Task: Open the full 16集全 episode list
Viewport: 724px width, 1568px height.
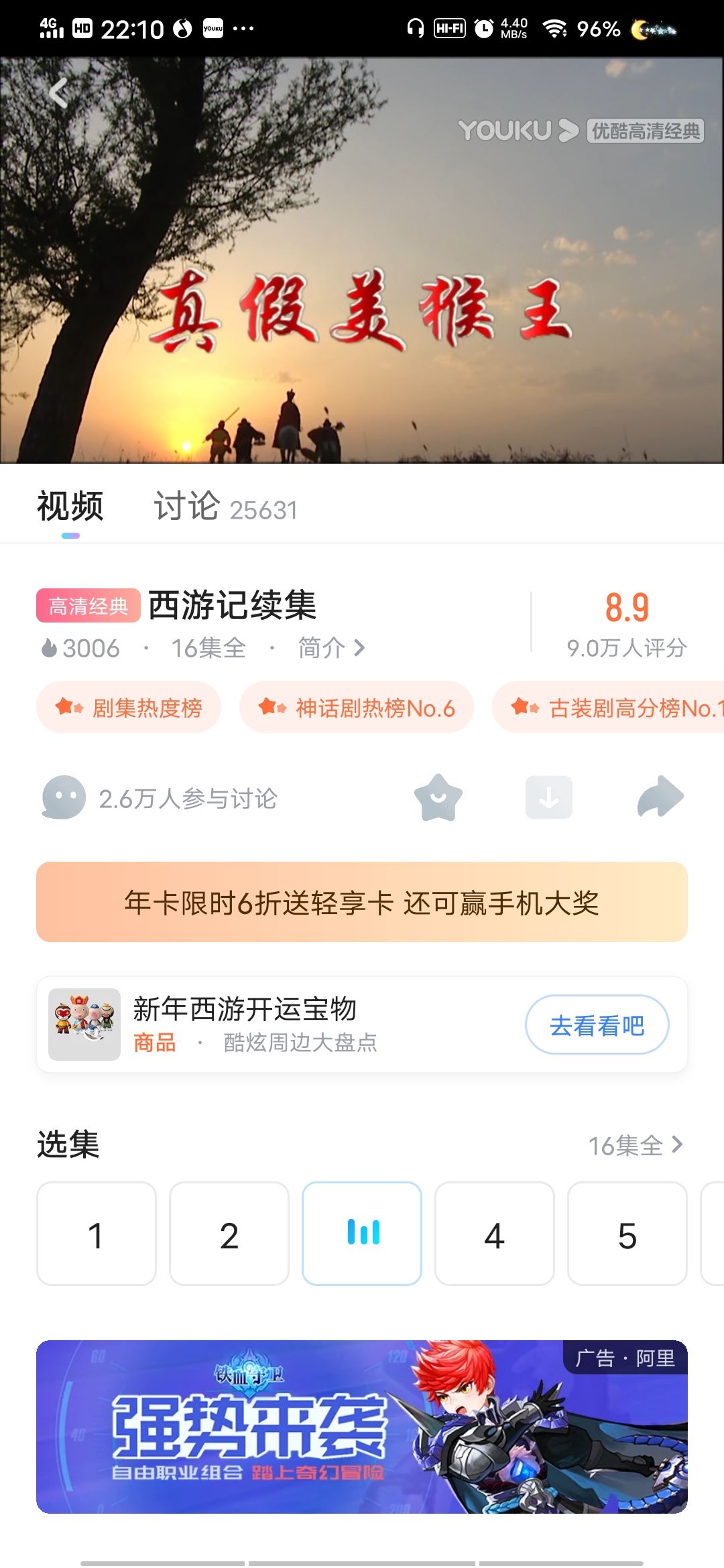Action: click(x=633, y=1146)
